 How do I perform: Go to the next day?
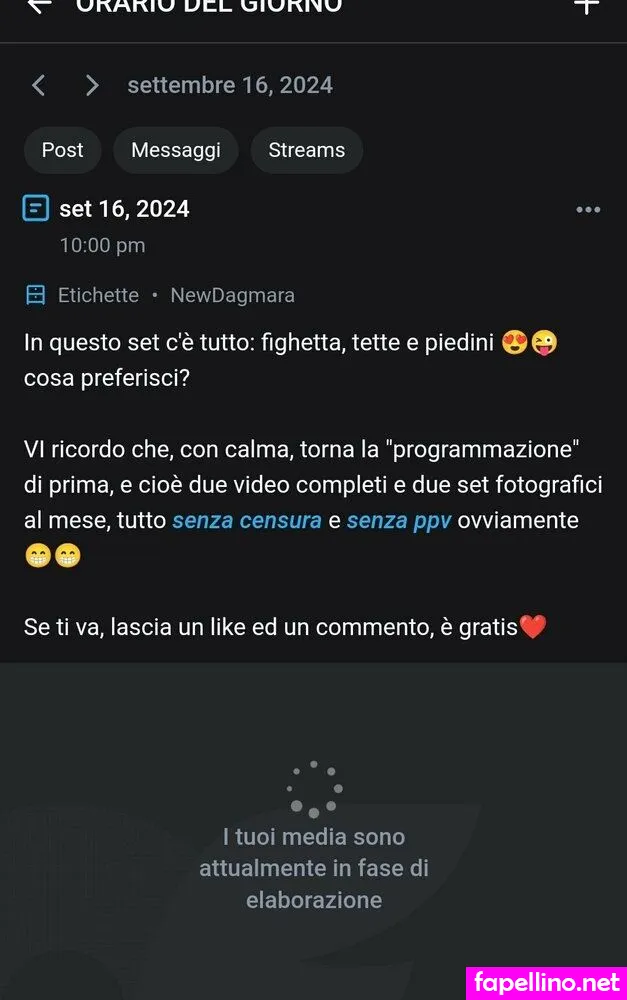(92, 86)
